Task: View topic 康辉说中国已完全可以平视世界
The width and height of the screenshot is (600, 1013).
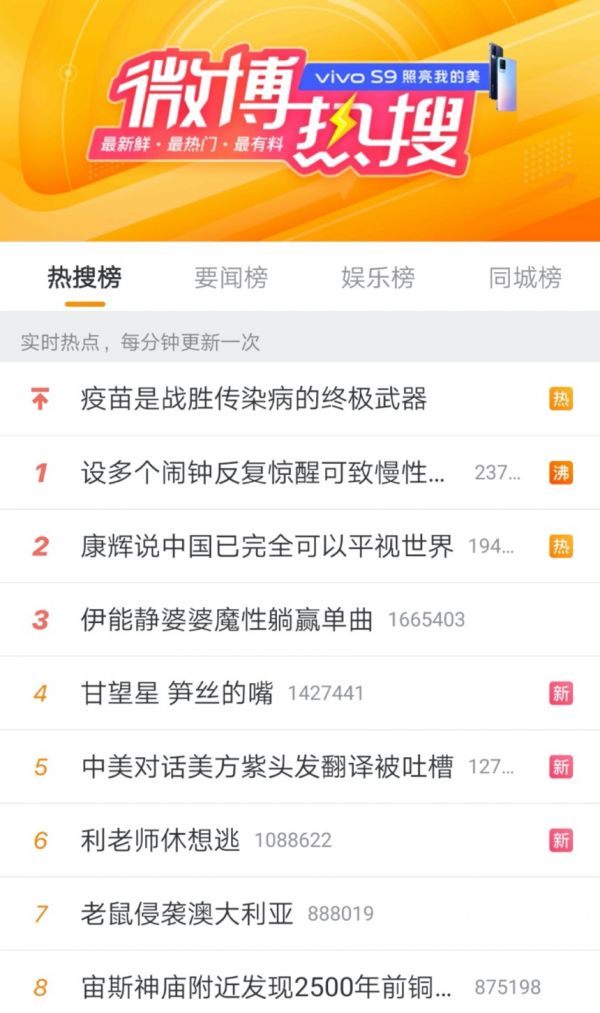Action: click(x=267, y=546)
